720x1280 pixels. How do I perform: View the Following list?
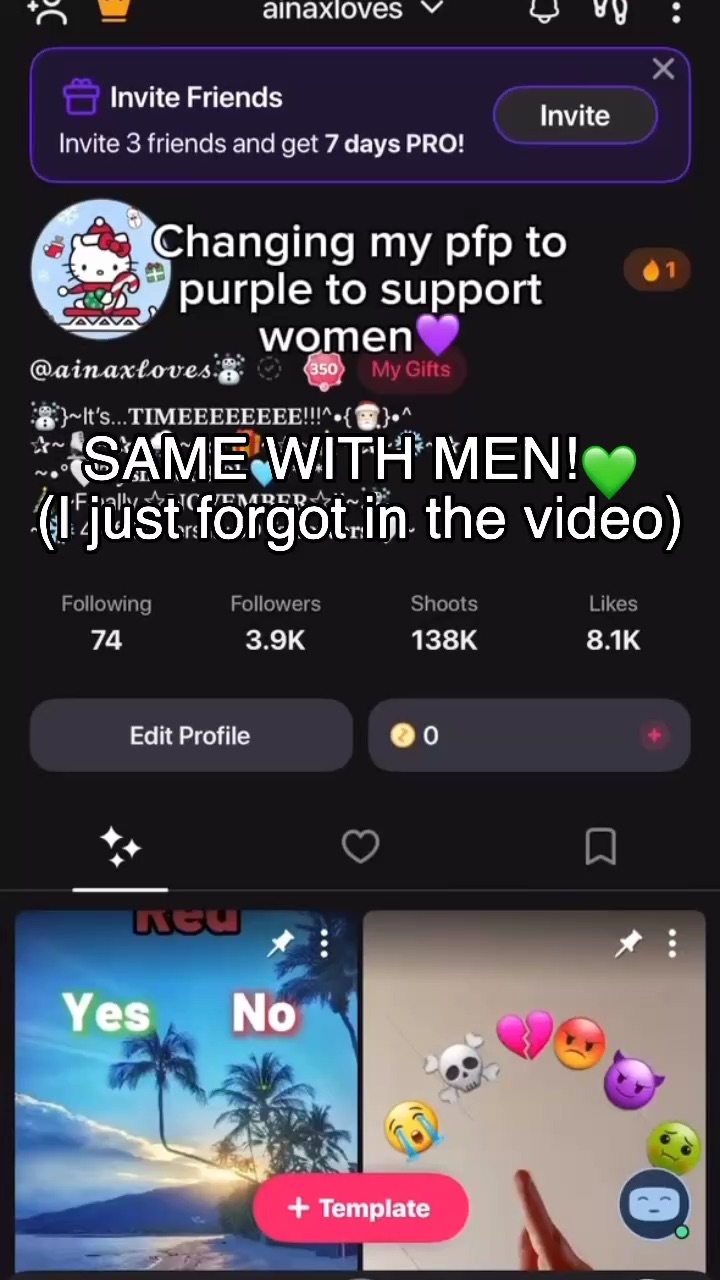click(106, 622)
